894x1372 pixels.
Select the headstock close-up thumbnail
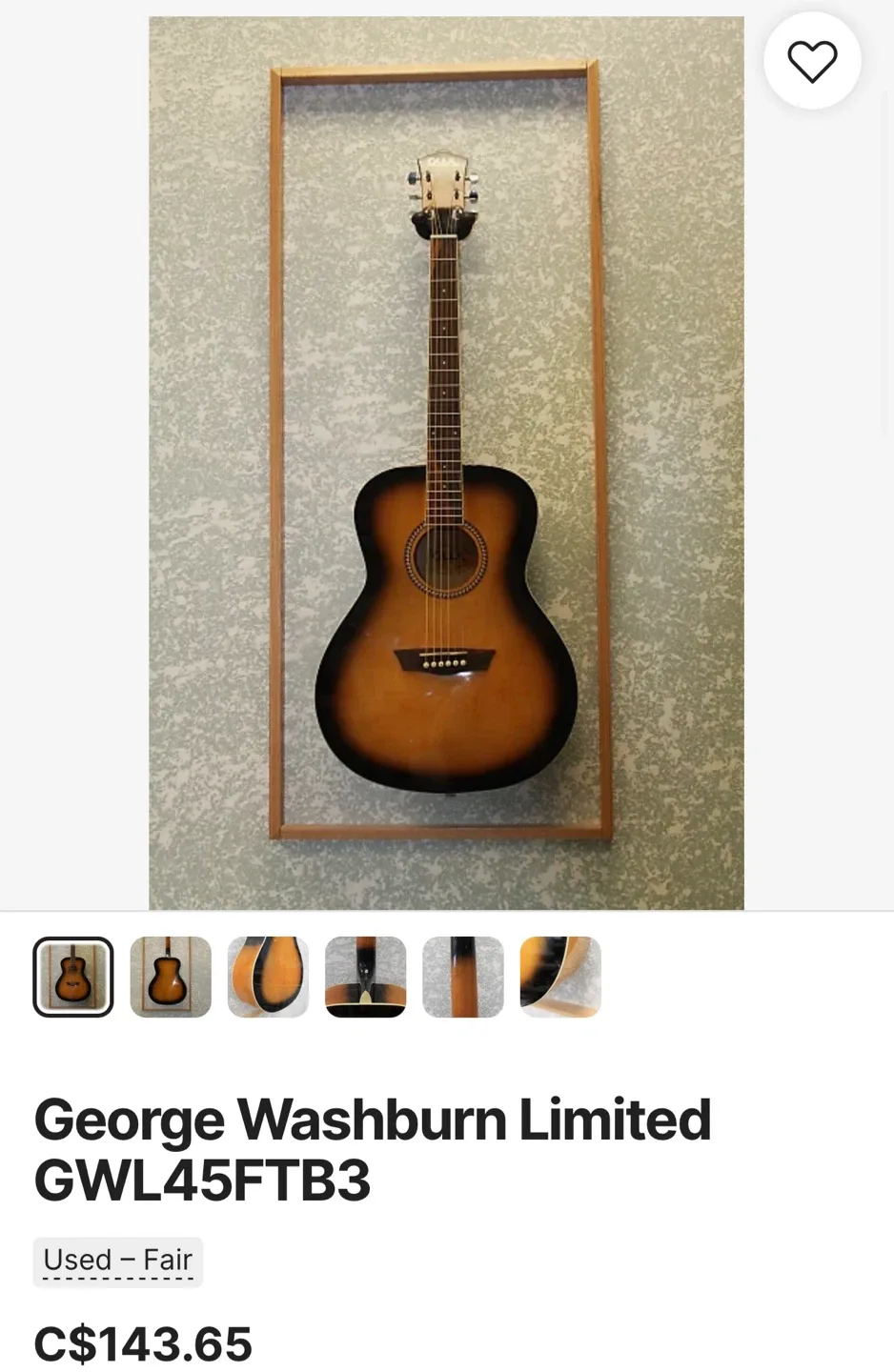(366, 976)
